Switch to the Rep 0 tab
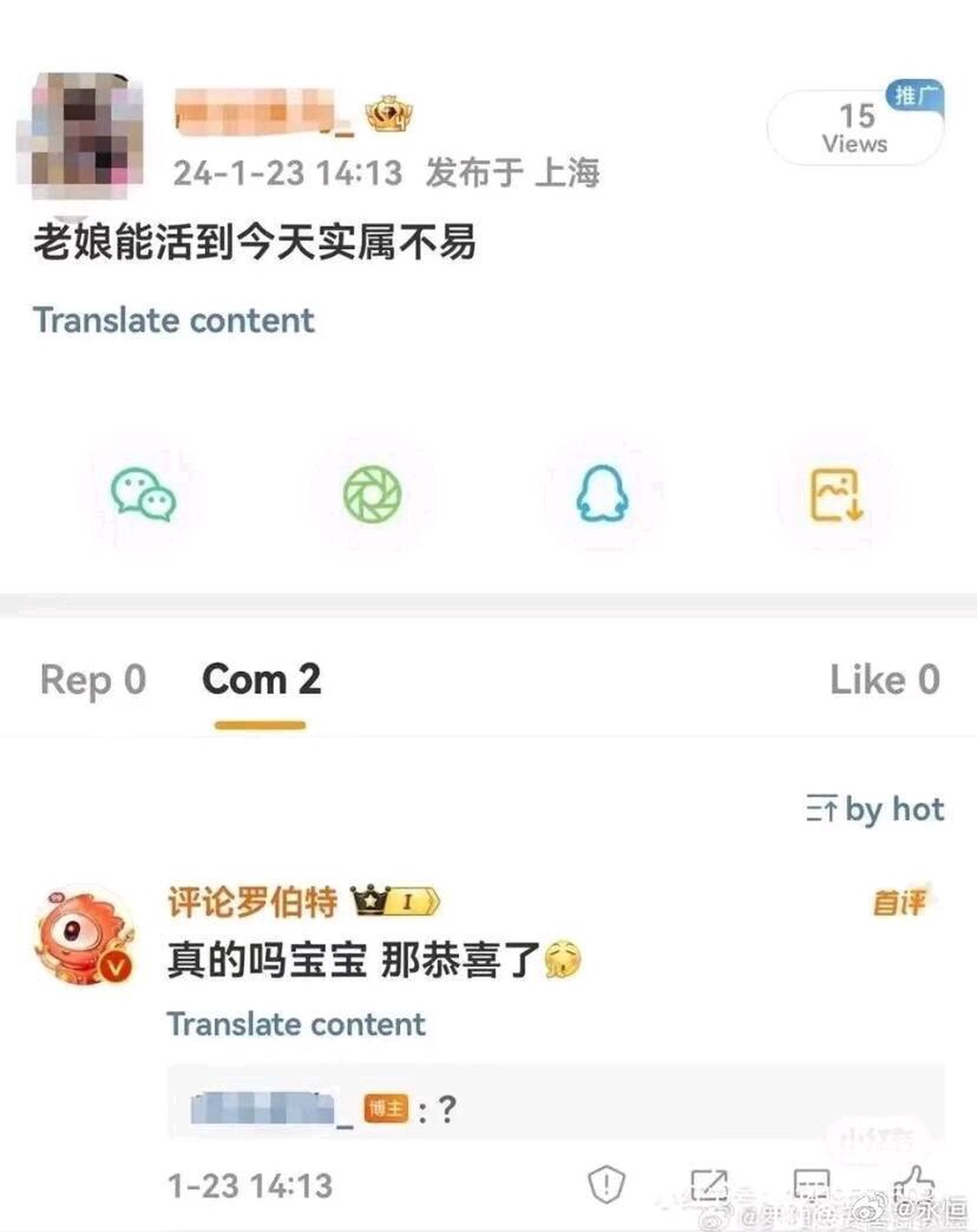 (93, 680)
